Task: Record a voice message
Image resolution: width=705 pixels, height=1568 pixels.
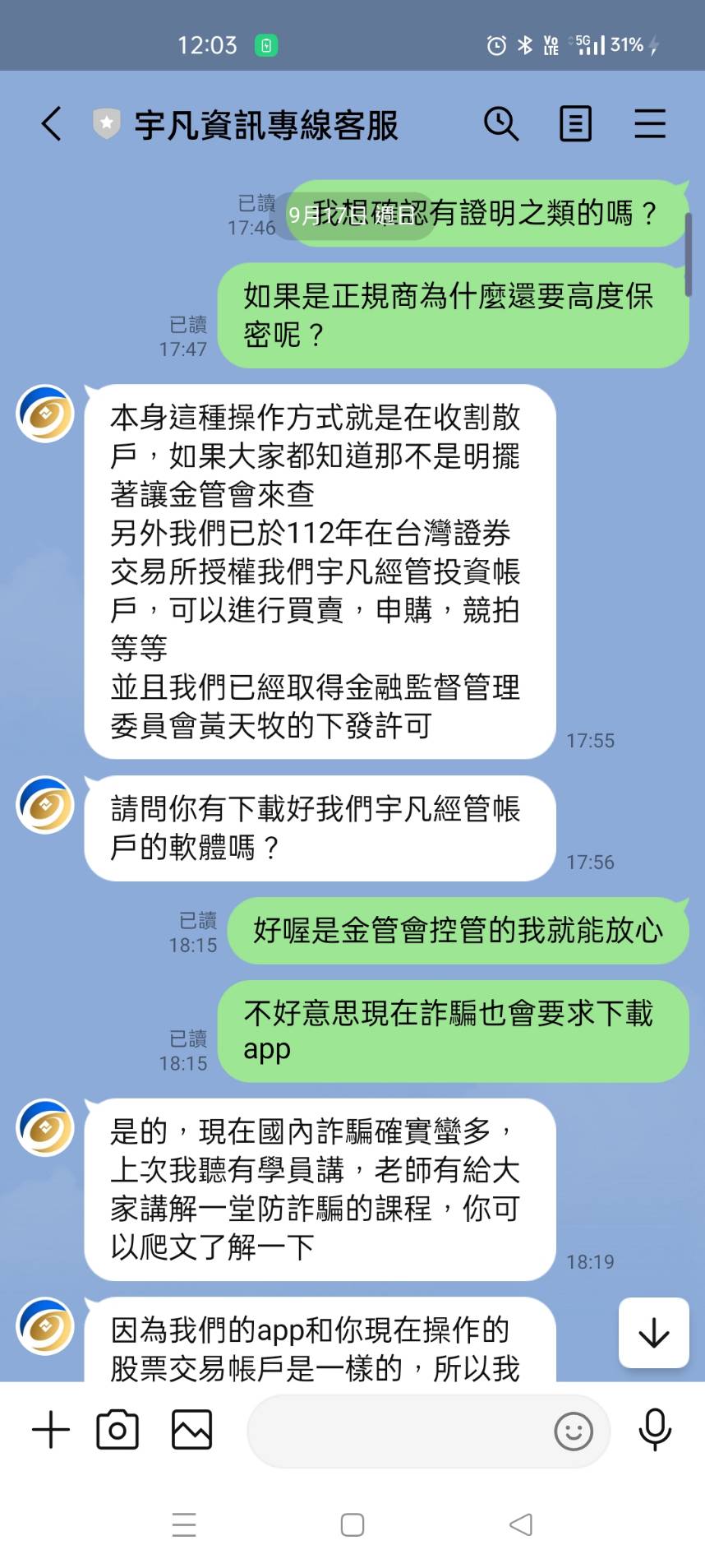Action: (654, 1430)
